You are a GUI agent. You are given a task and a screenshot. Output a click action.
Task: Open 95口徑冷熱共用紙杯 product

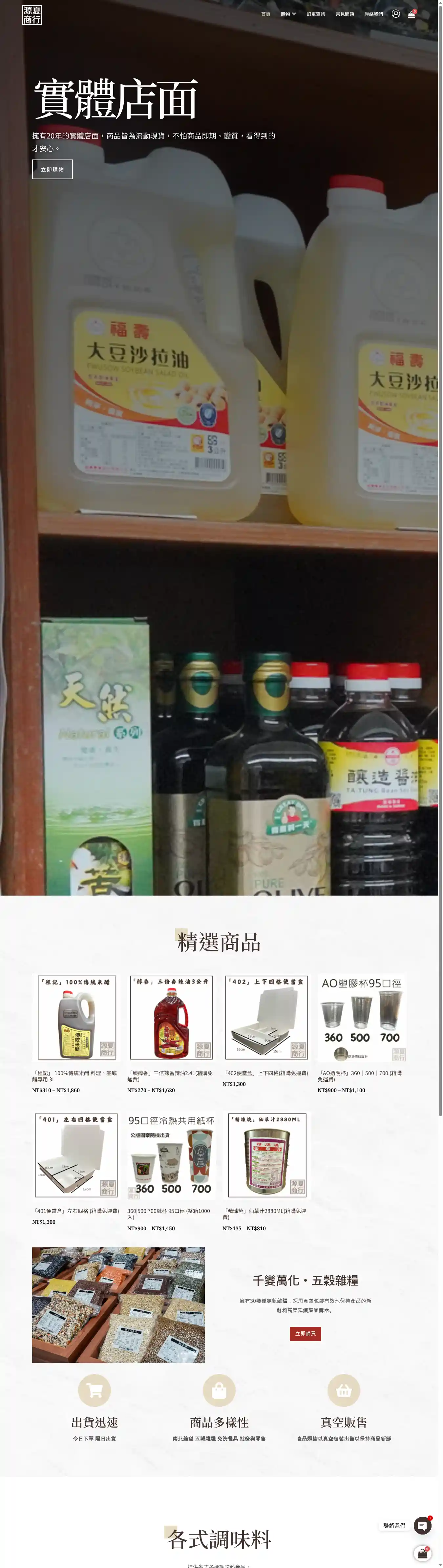point(171,1155)
